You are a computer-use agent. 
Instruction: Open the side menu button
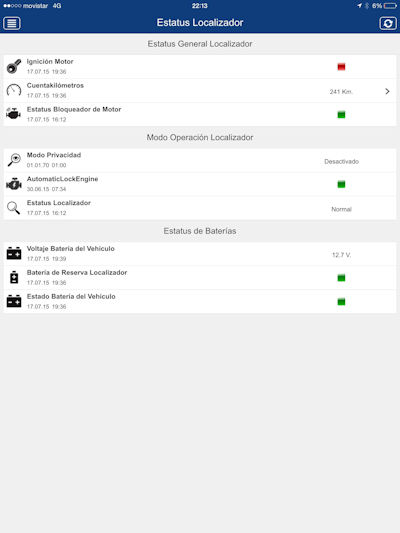[12, 23]
